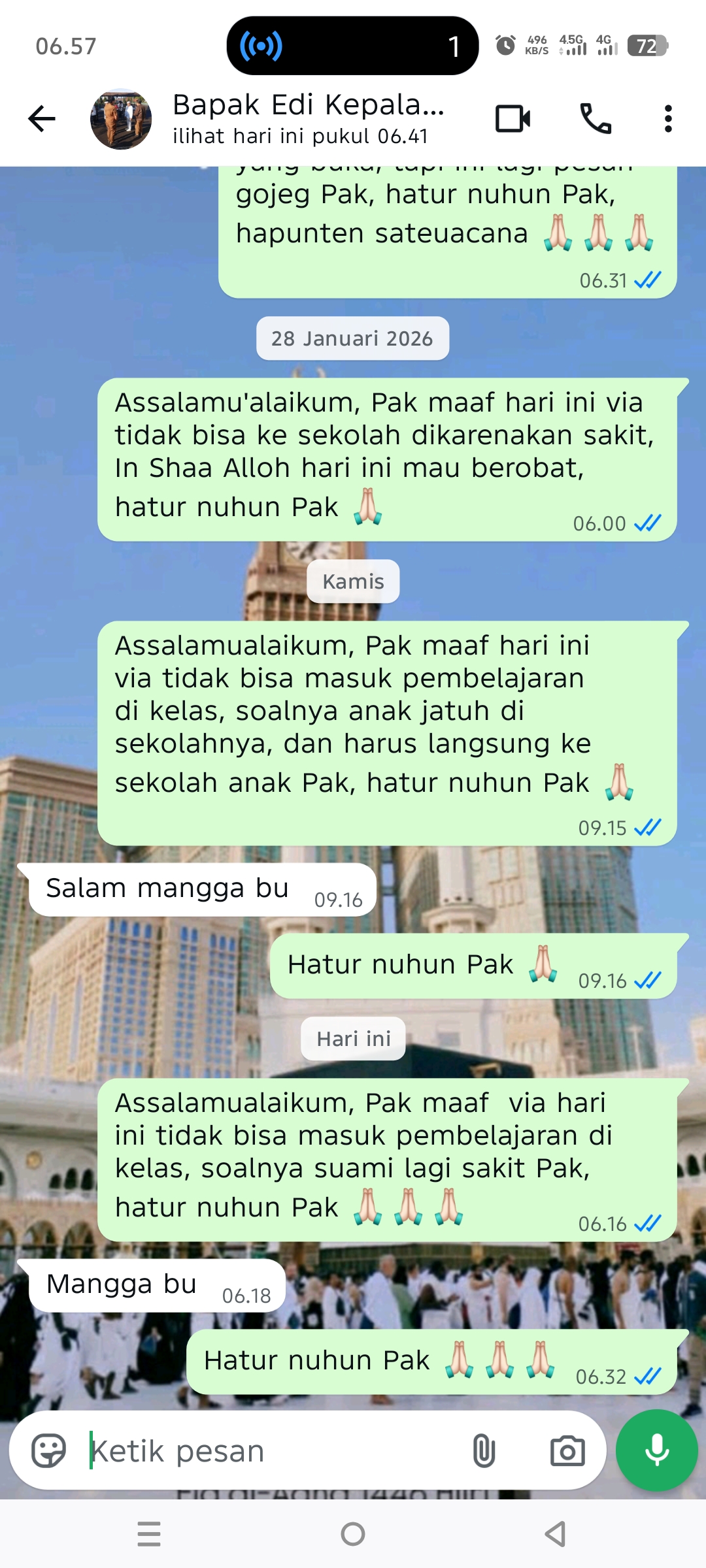Screen dimensions: 706x1568
Task: Open the three-dot overflow menu
Action: (667, 119)
